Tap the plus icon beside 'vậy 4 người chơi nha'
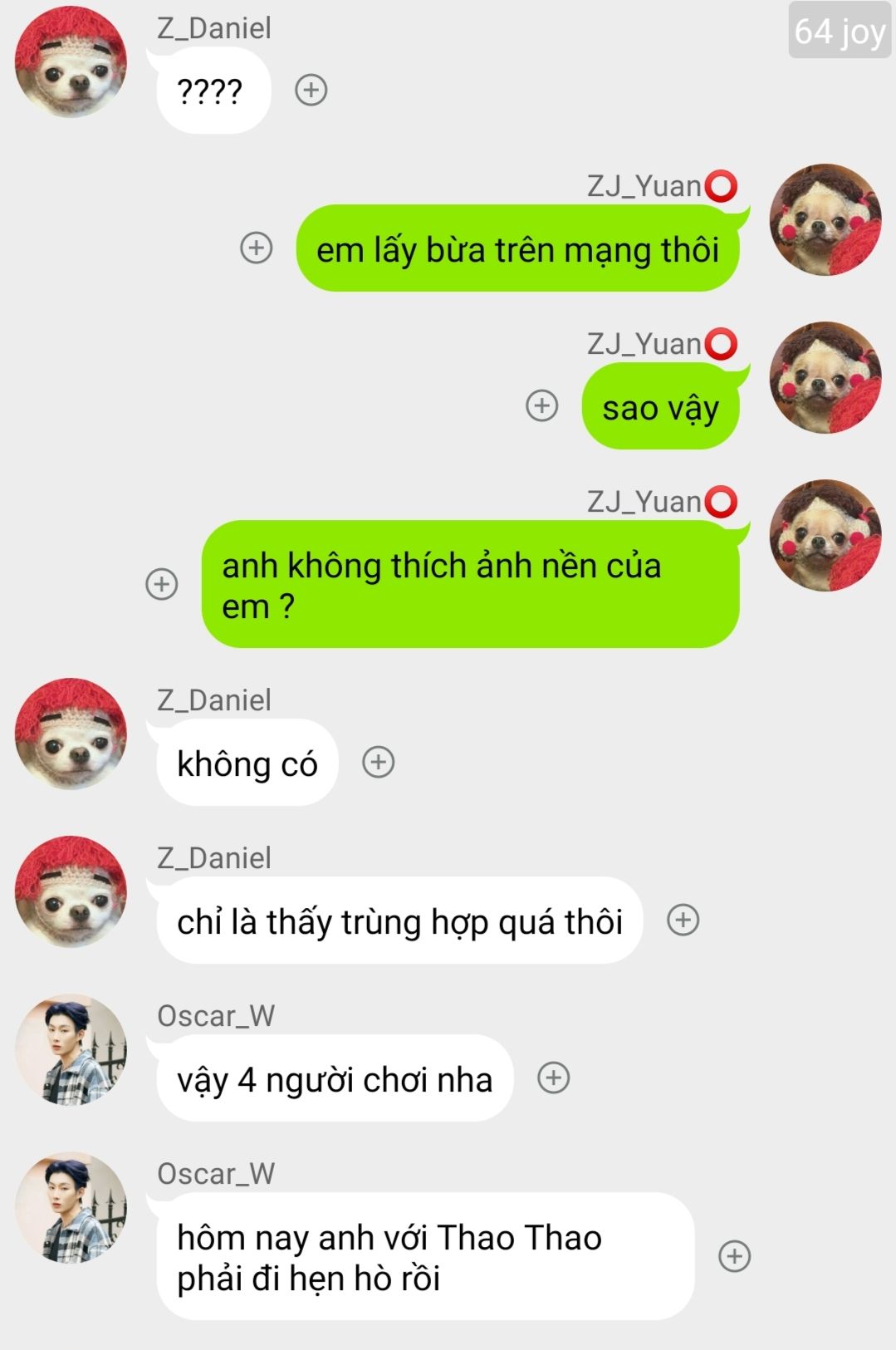Screen dimensions: 896x1350 coord(554,1078)
